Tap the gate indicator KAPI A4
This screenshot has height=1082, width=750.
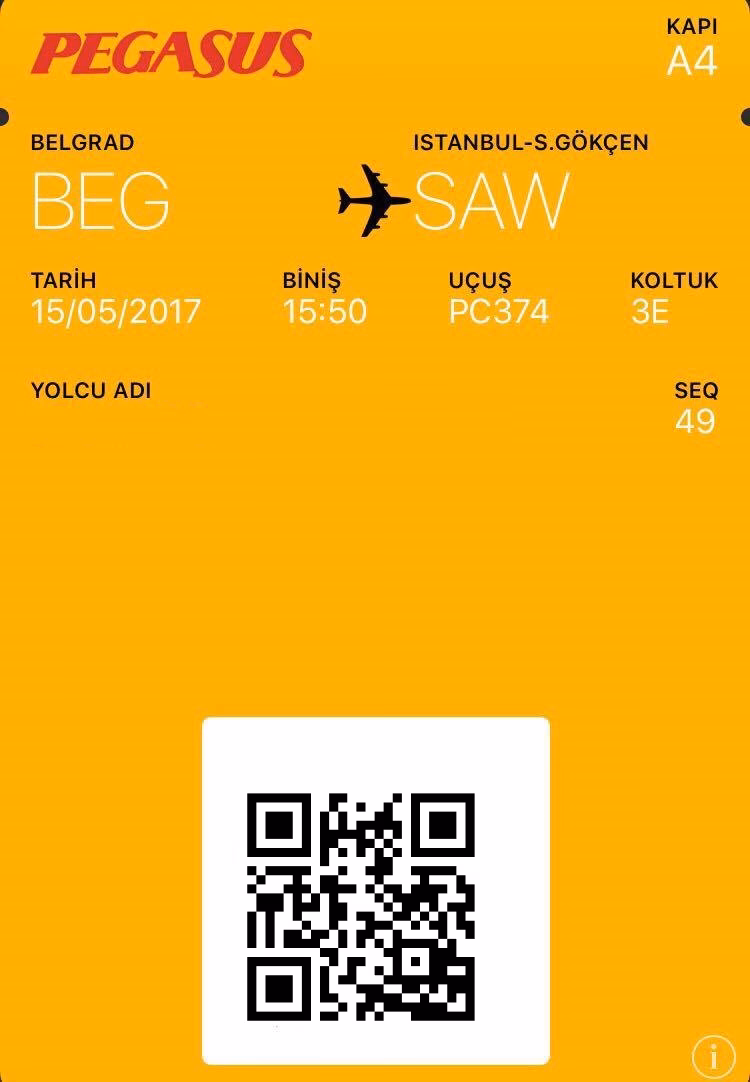693,45
